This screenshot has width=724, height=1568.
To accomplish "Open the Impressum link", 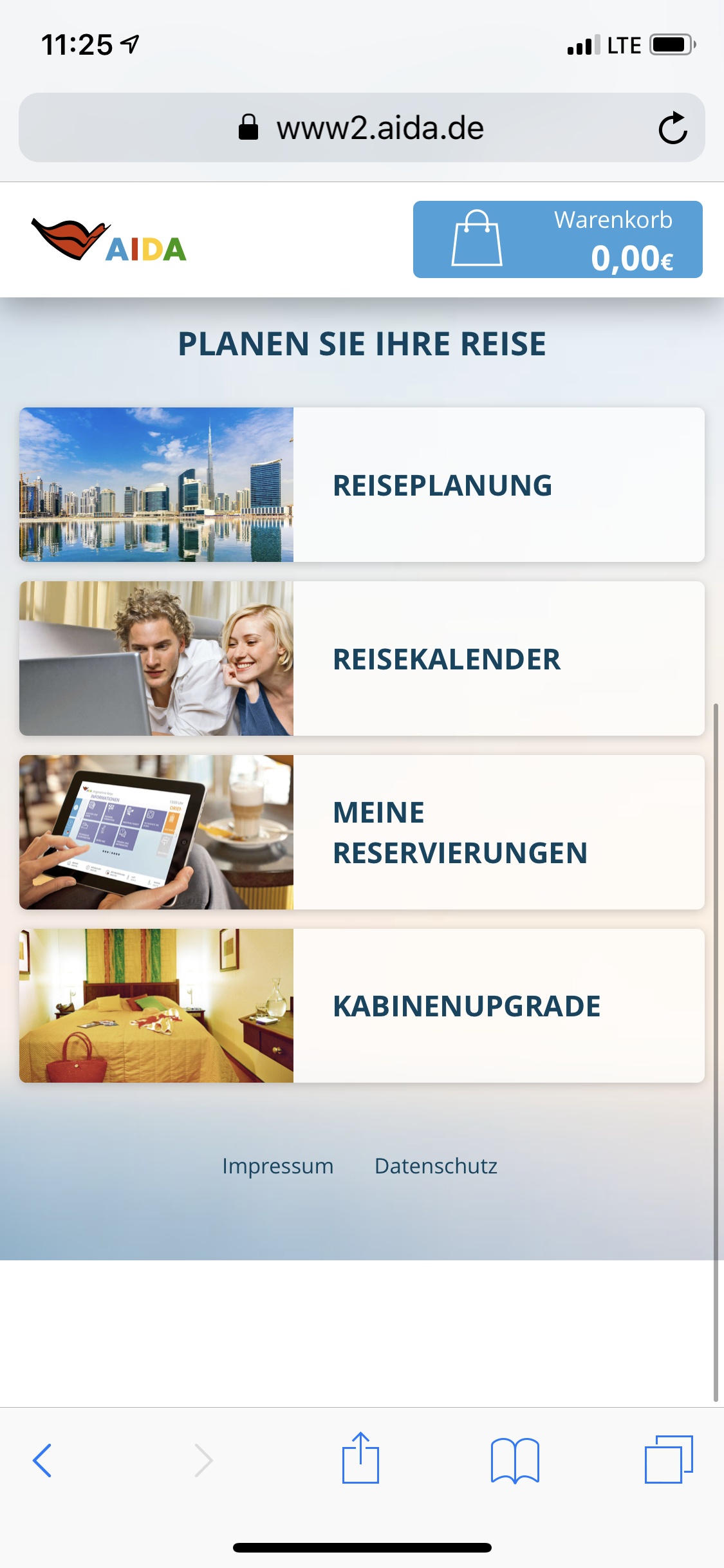I will 277,1166.
